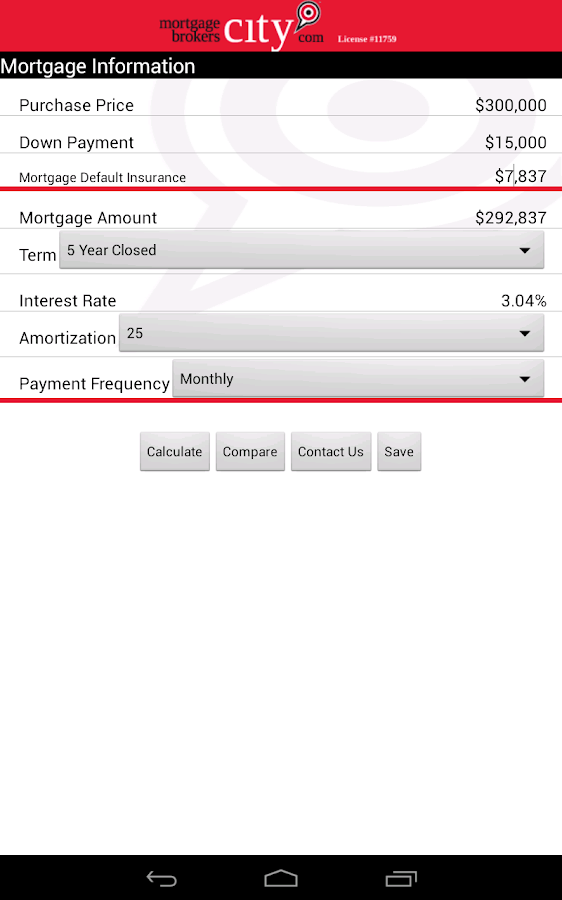562x900 pixels.
Task: Open the Term dropdown showing 5 Year Closed
Action: pos(301,250)
